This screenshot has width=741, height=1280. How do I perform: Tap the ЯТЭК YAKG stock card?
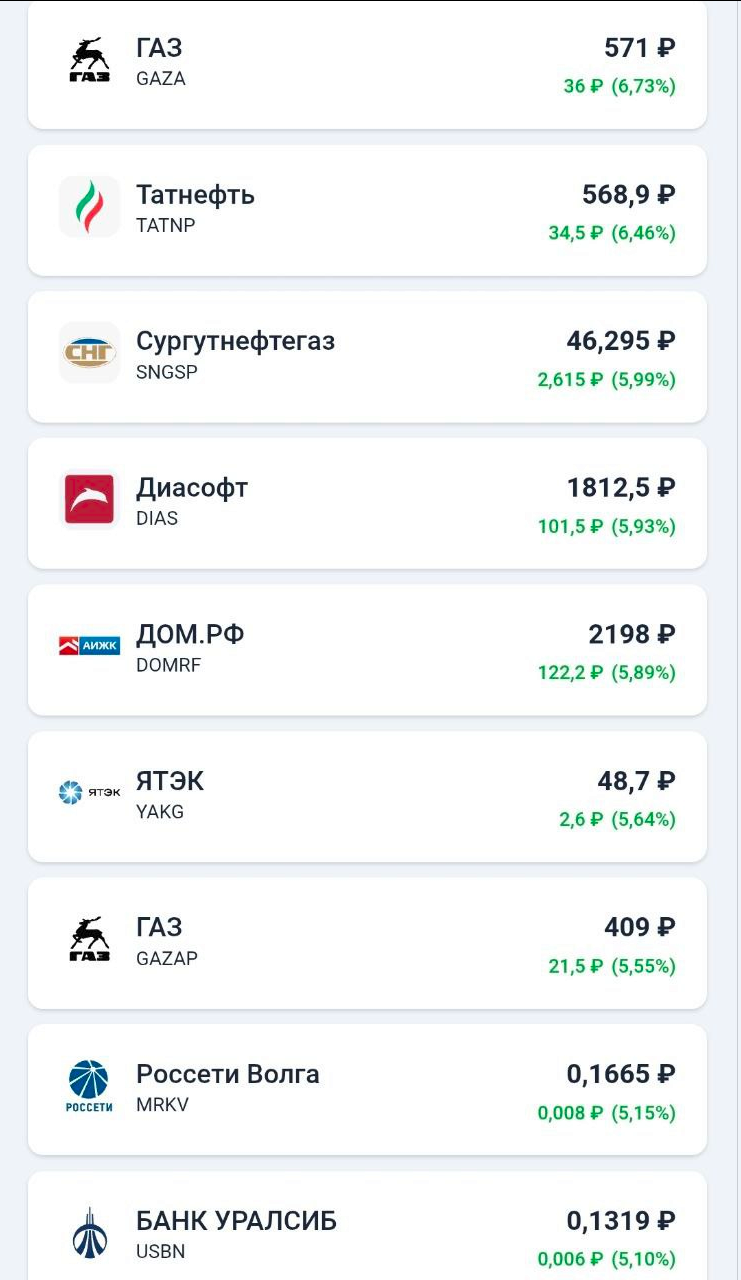coord(367,796)
